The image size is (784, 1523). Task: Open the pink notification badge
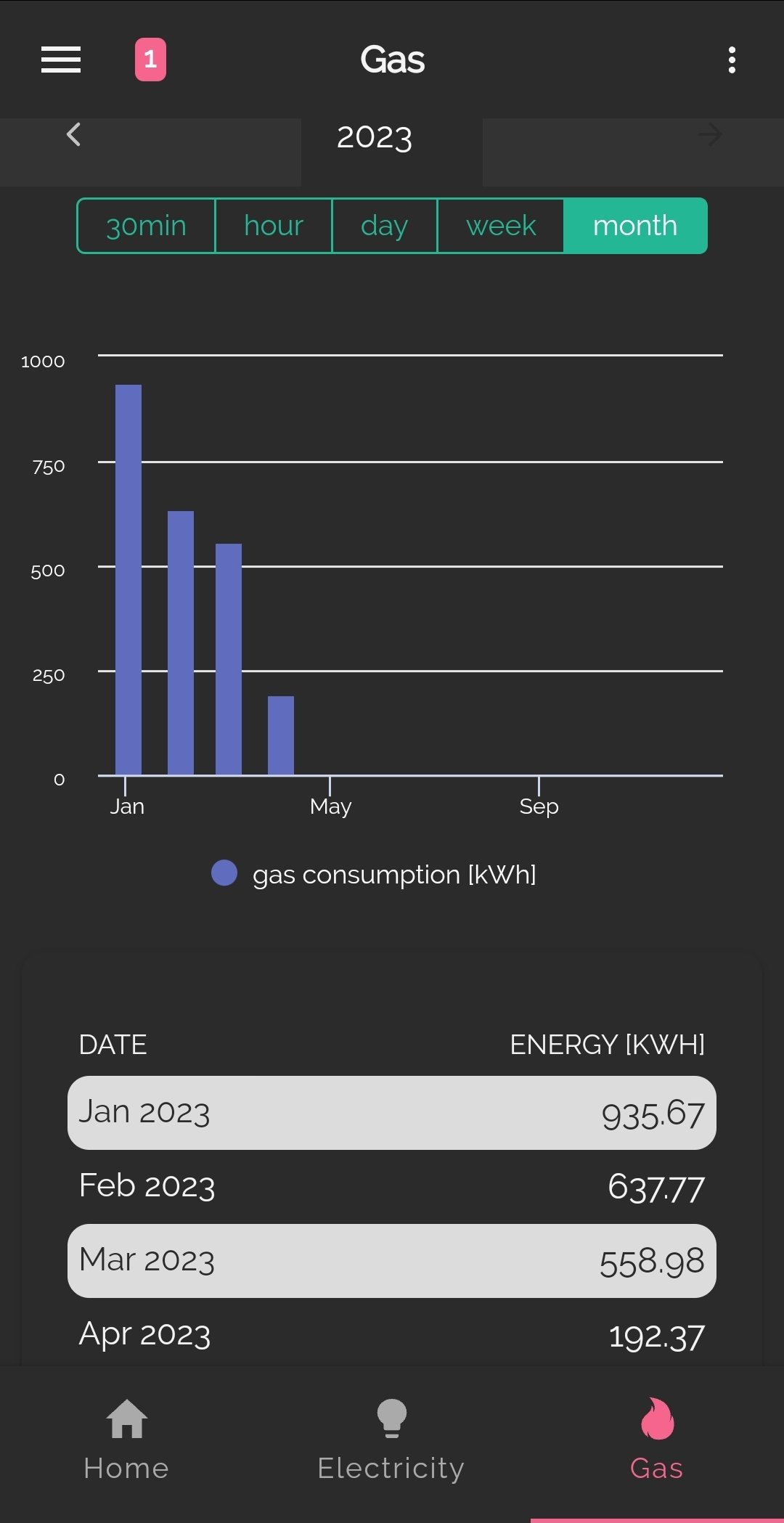150,60
